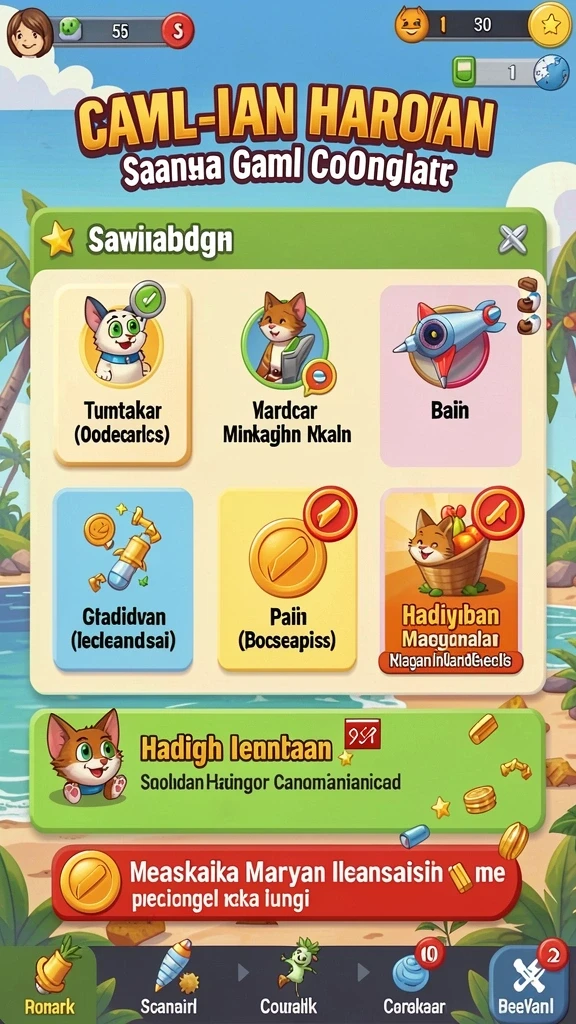Viewport: 576px width, 1024px height.
Task: Open the player avatar profile
Action: (x=29, y=32)
